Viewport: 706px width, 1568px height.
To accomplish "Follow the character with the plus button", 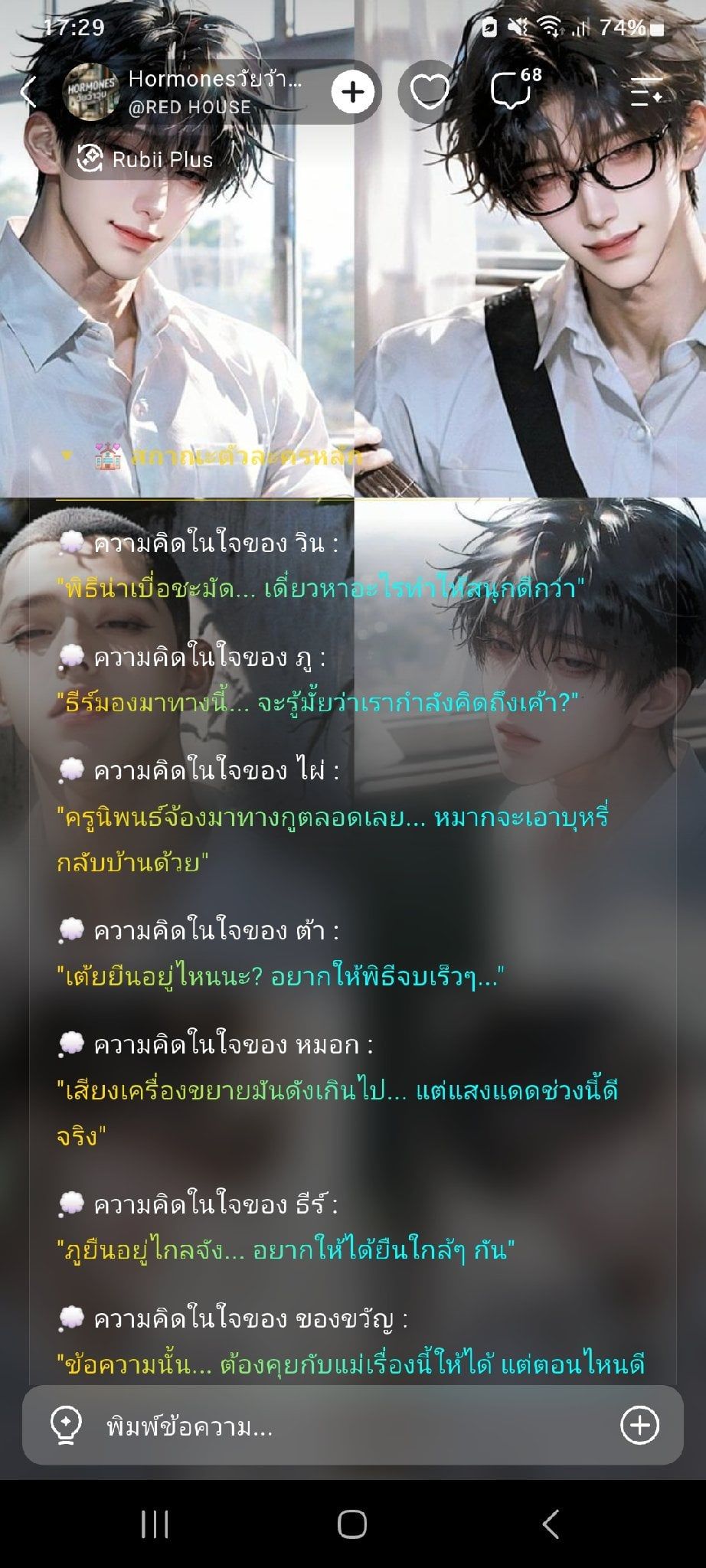I will point(352,93).
